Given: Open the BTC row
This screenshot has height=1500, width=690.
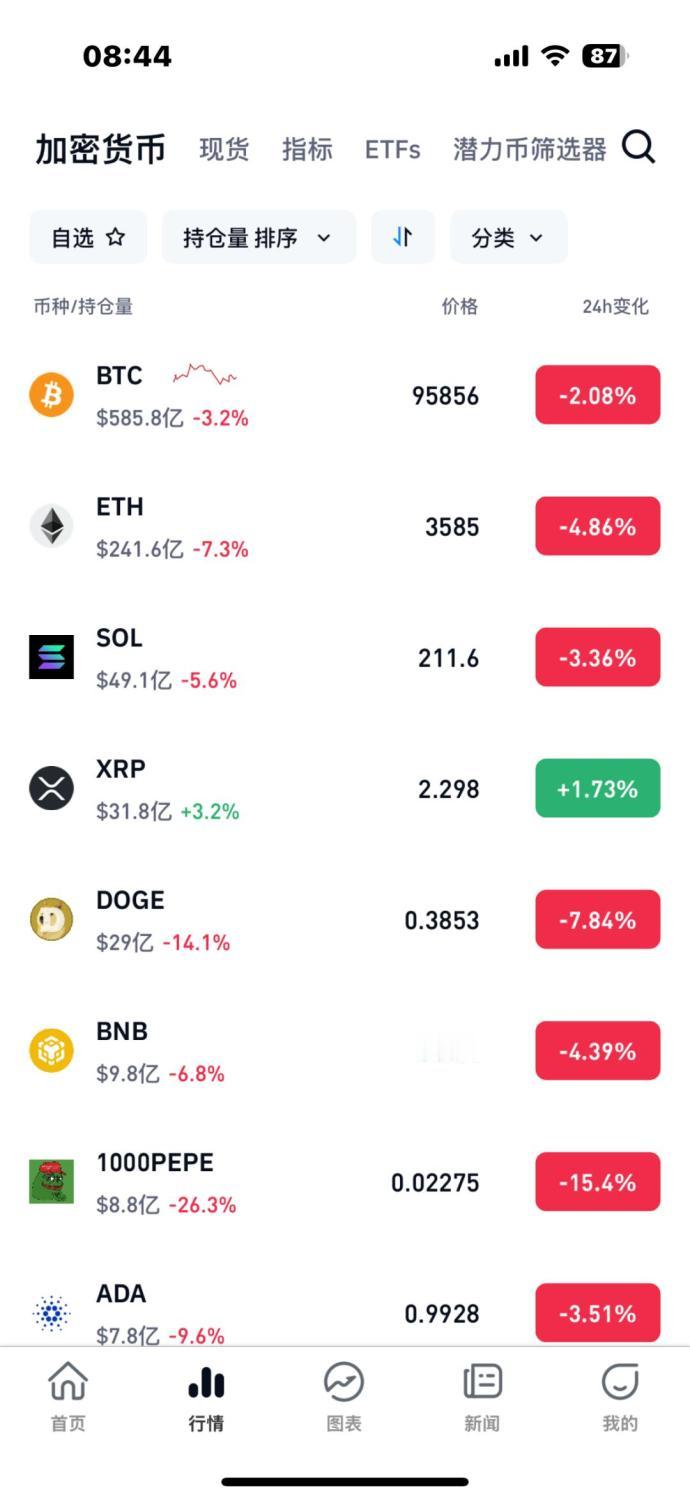Looking at the screenshot, I should pos(345,396).
